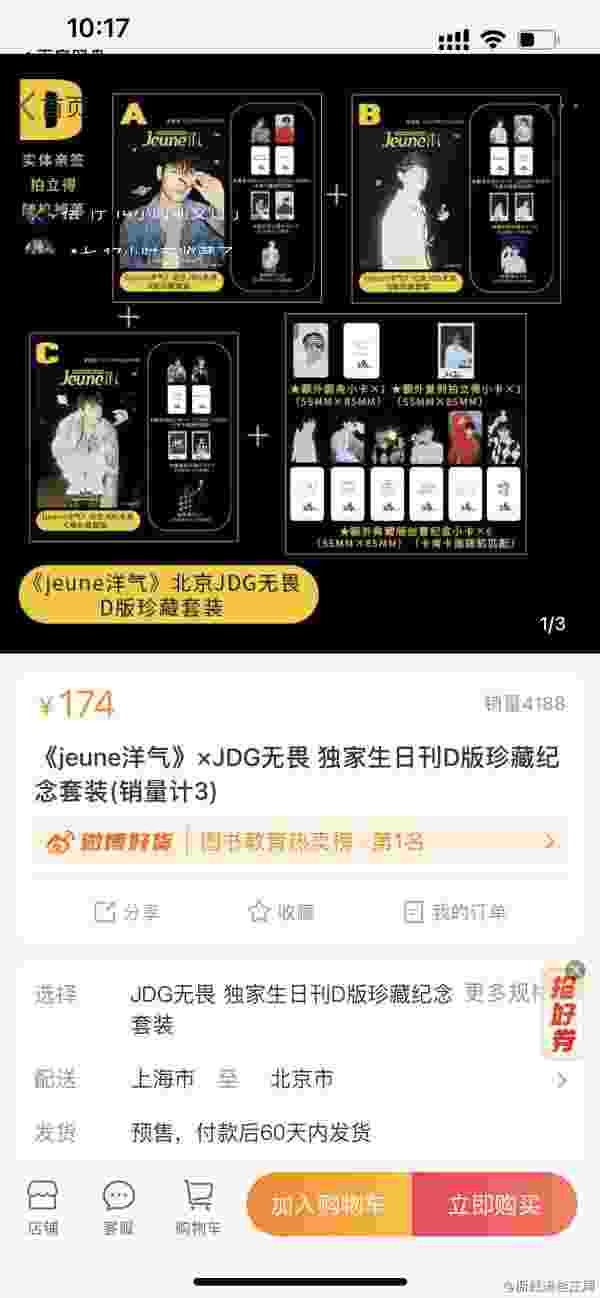The height and width of the screenshot is (1298, 600).
Task: Open the 配送 delivery address row
Action: [x=300, y=1079]
